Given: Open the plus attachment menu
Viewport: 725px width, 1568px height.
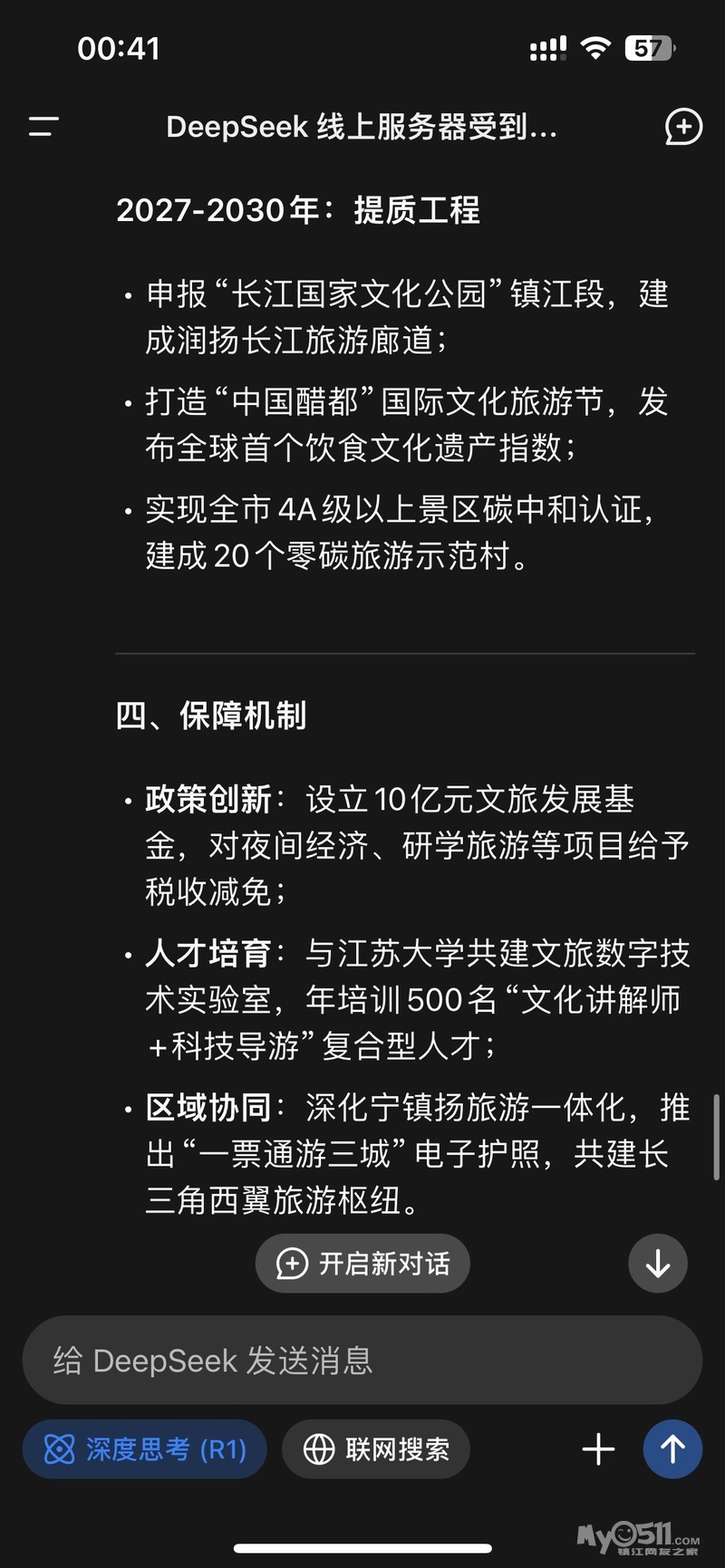Looking at the screenshot, I should [x=598, y=1449].
